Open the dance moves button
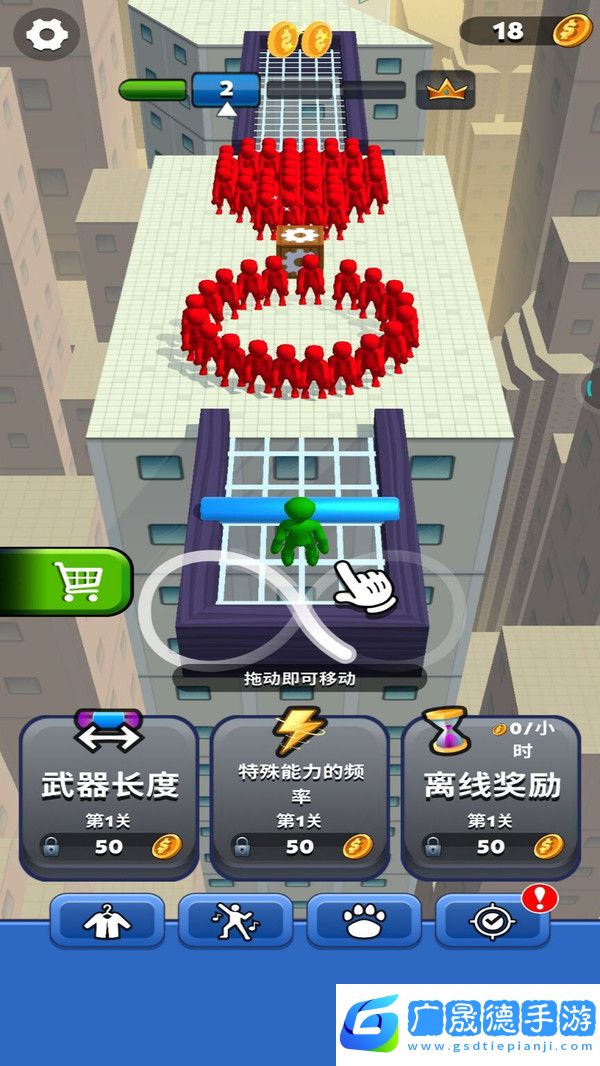 (x=236, y=921)
